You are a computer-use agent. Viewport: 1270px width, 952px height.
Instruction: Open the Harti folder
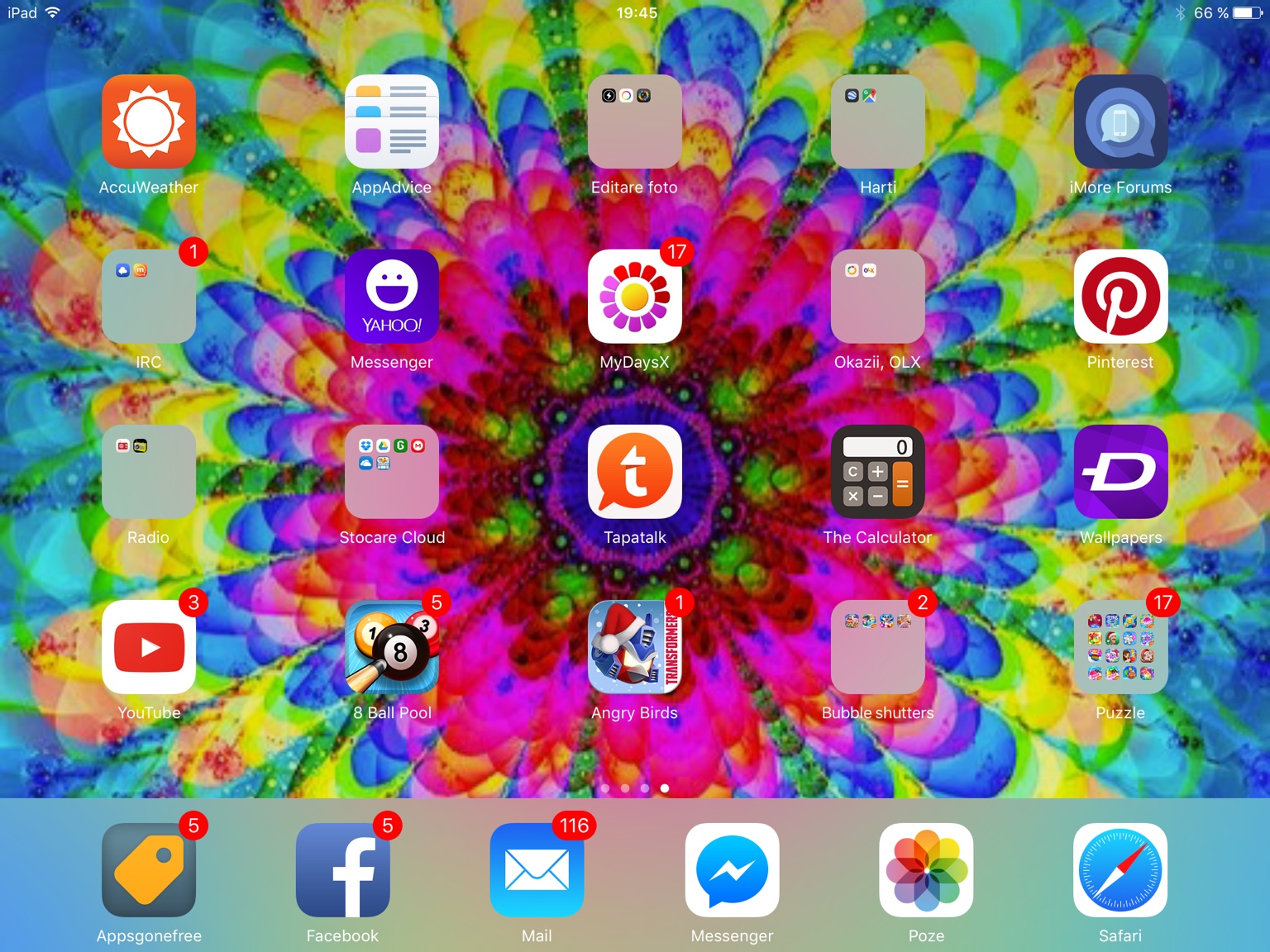point(877,122)
